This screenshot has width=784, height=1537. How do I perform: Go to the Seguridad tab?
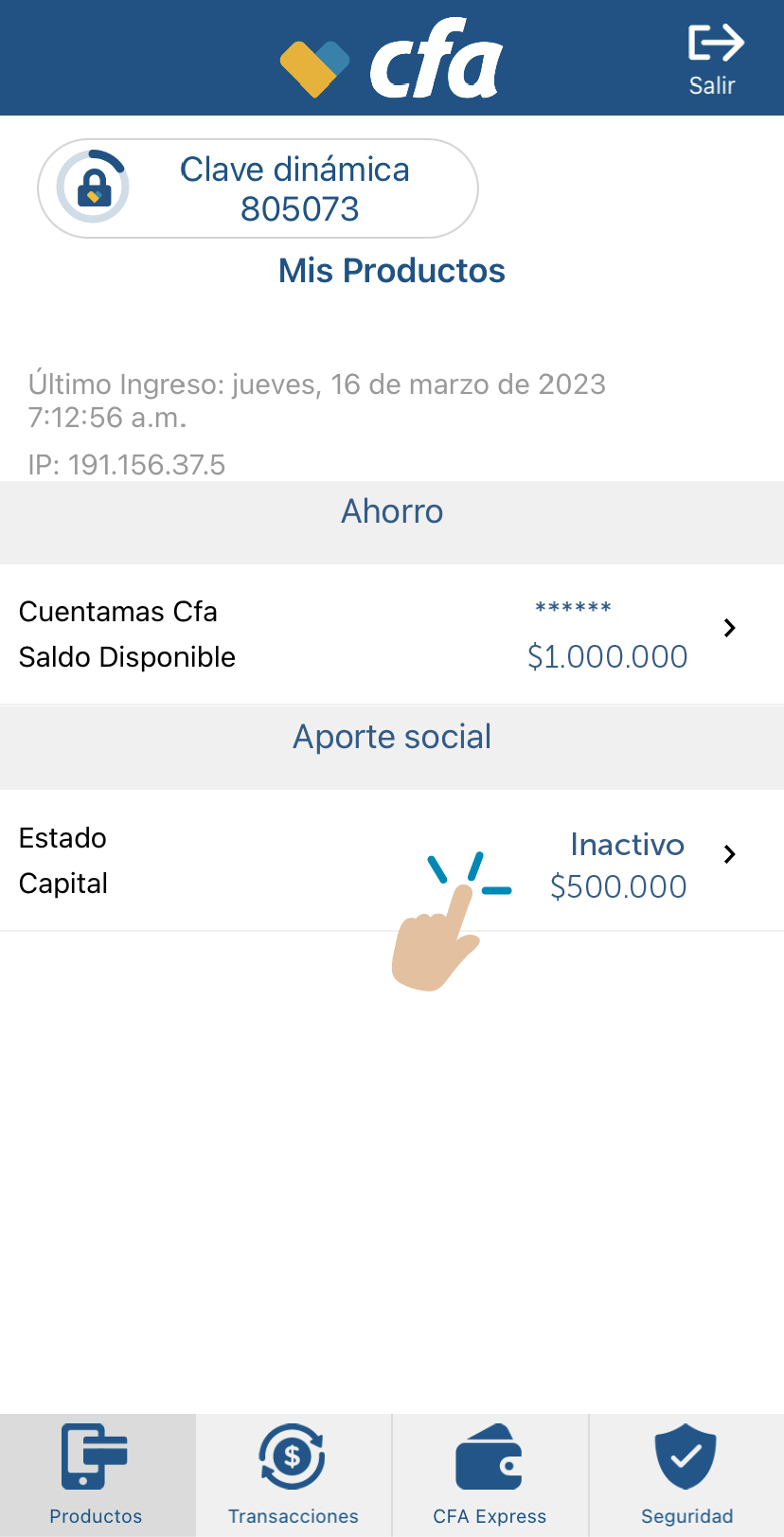686,1474
